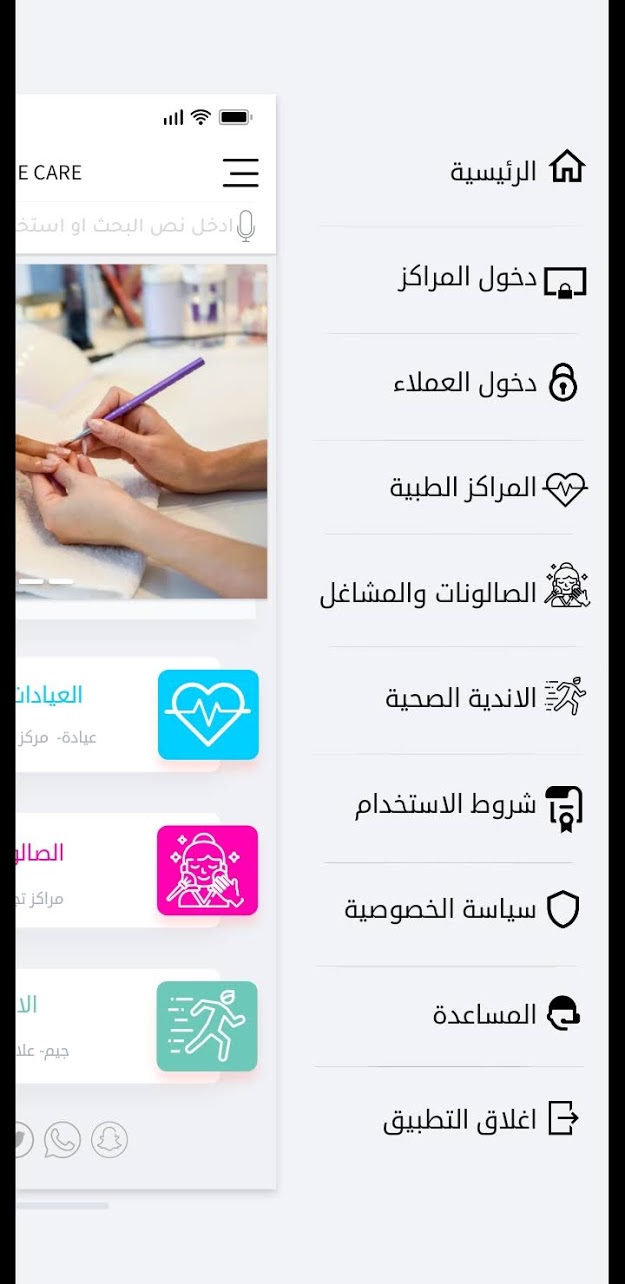The height and width of the screenshot is (1284, 625).
Task: Open سياسة الخصوصية privacy policy
Action: 462,909
